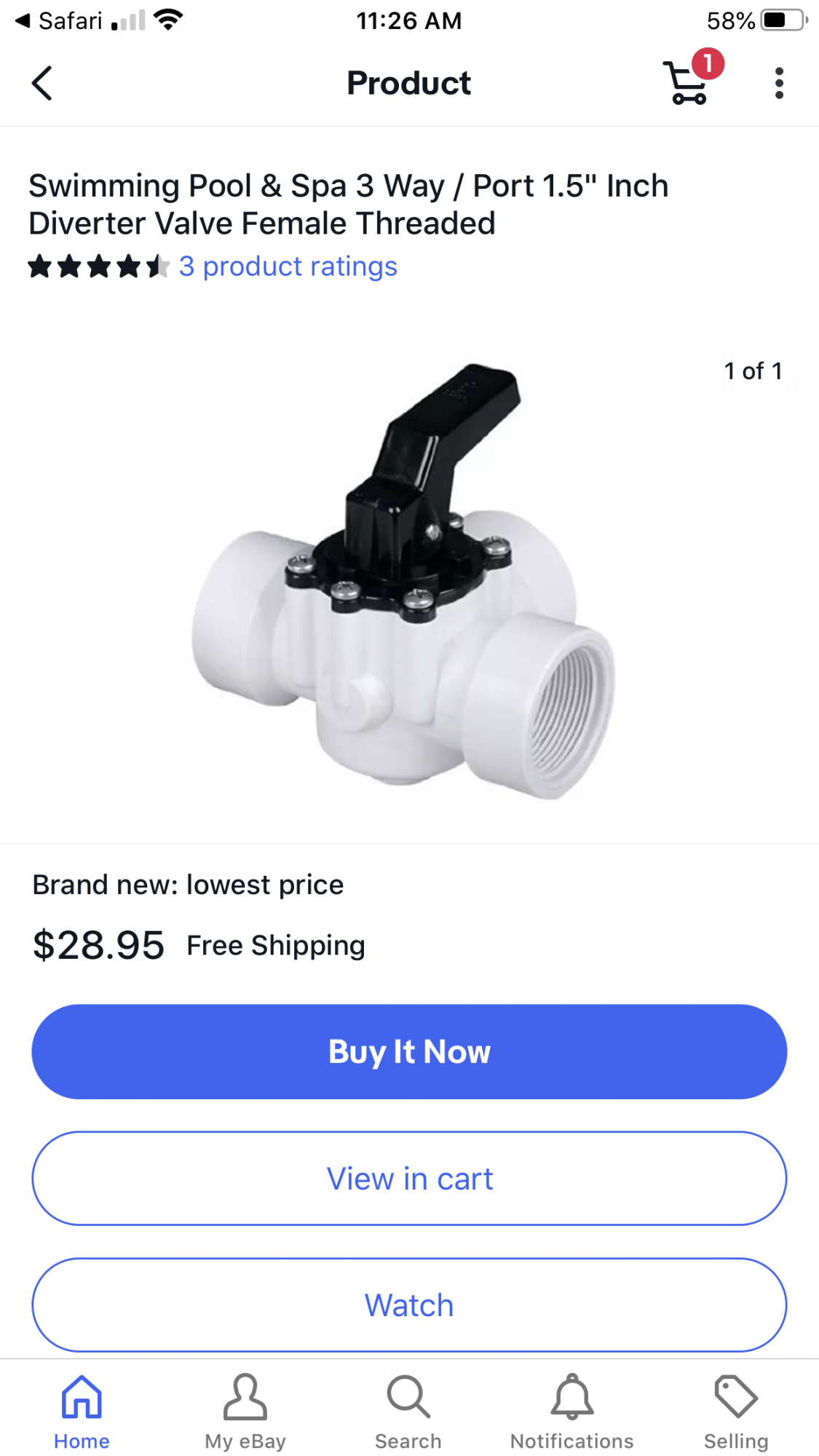
Task: Select View in cart
Action: point(409,1179)
